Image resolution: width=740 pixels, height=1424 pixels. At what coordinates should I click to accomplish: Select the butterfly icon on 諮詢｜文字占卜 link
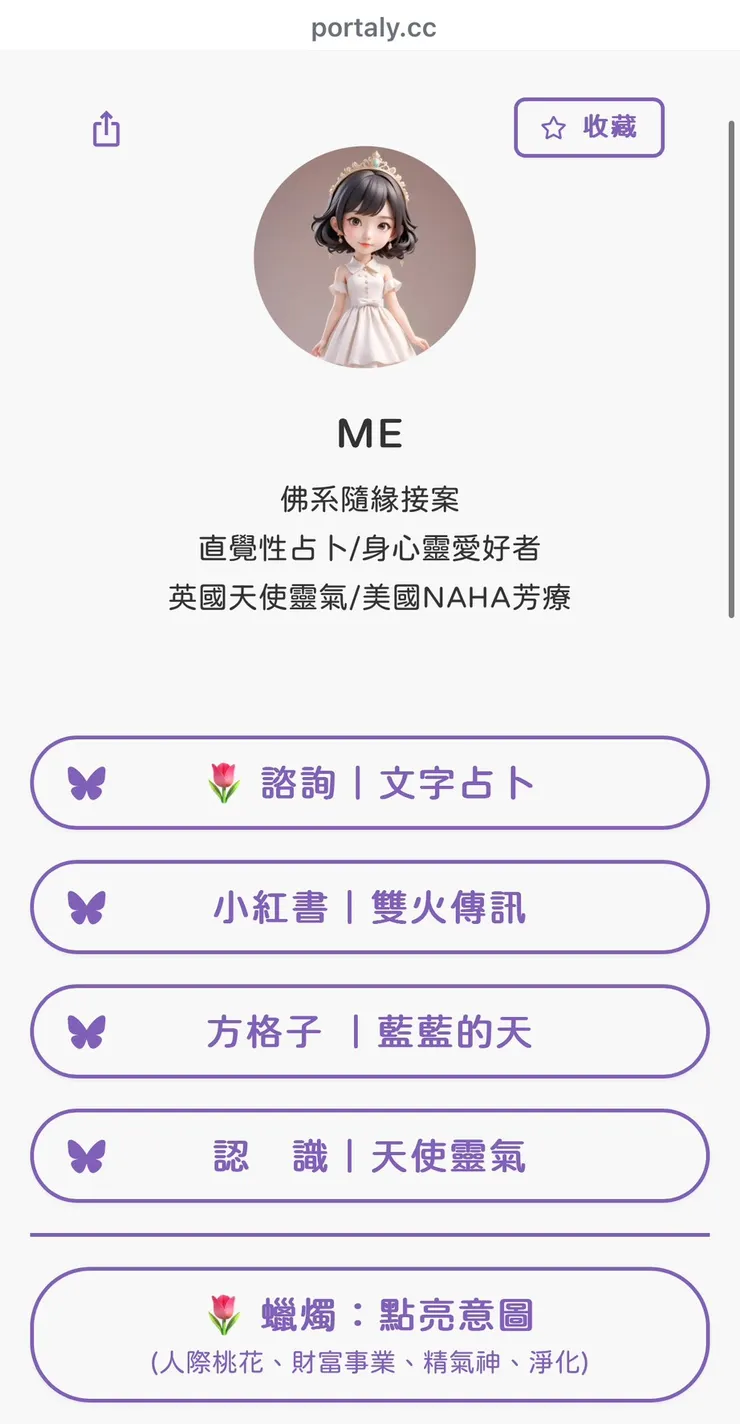pos(88,783)
